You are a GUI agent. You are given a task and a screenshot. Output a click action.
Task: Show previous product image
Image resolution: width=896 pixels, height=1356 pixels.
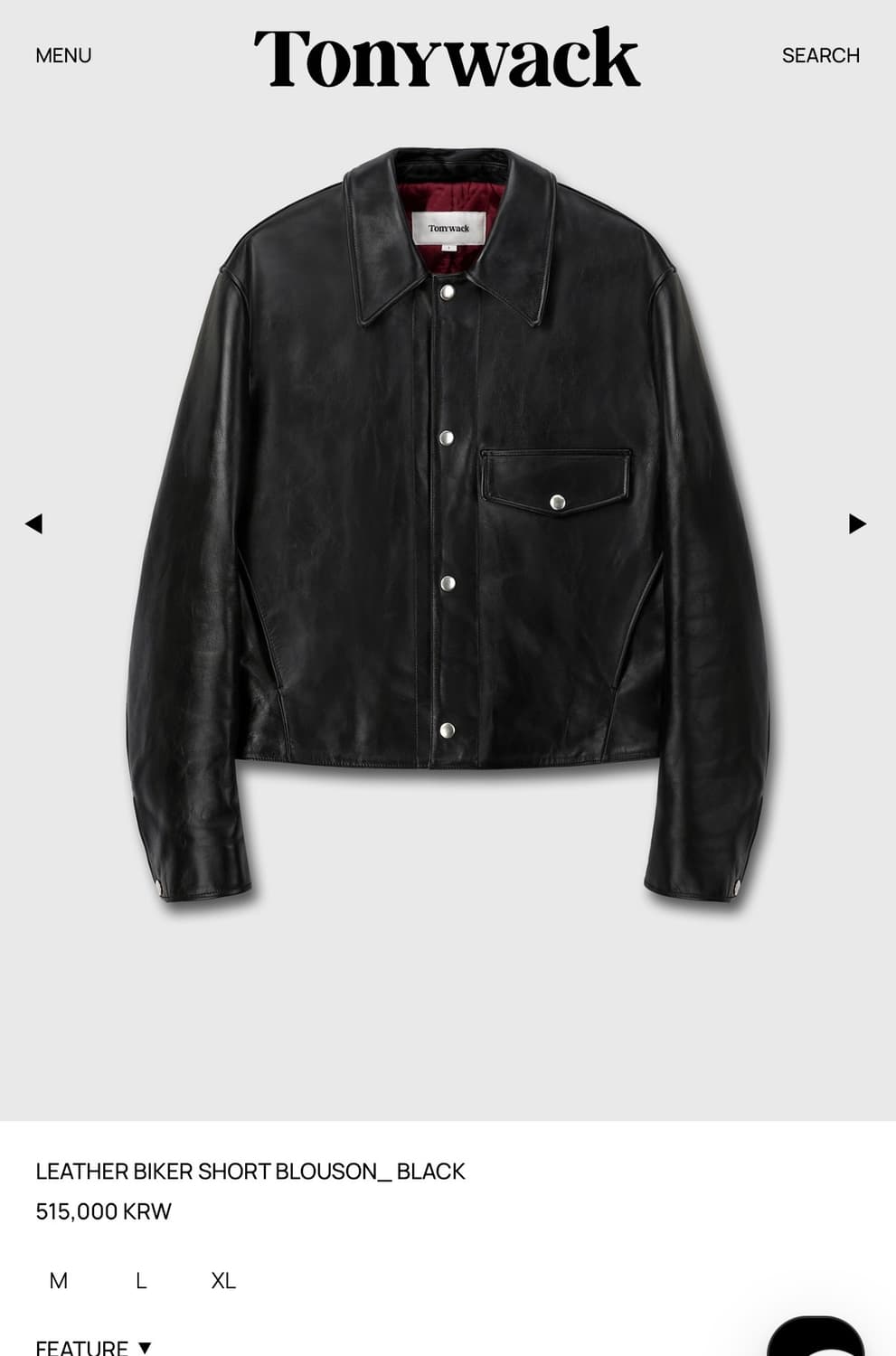33,523
